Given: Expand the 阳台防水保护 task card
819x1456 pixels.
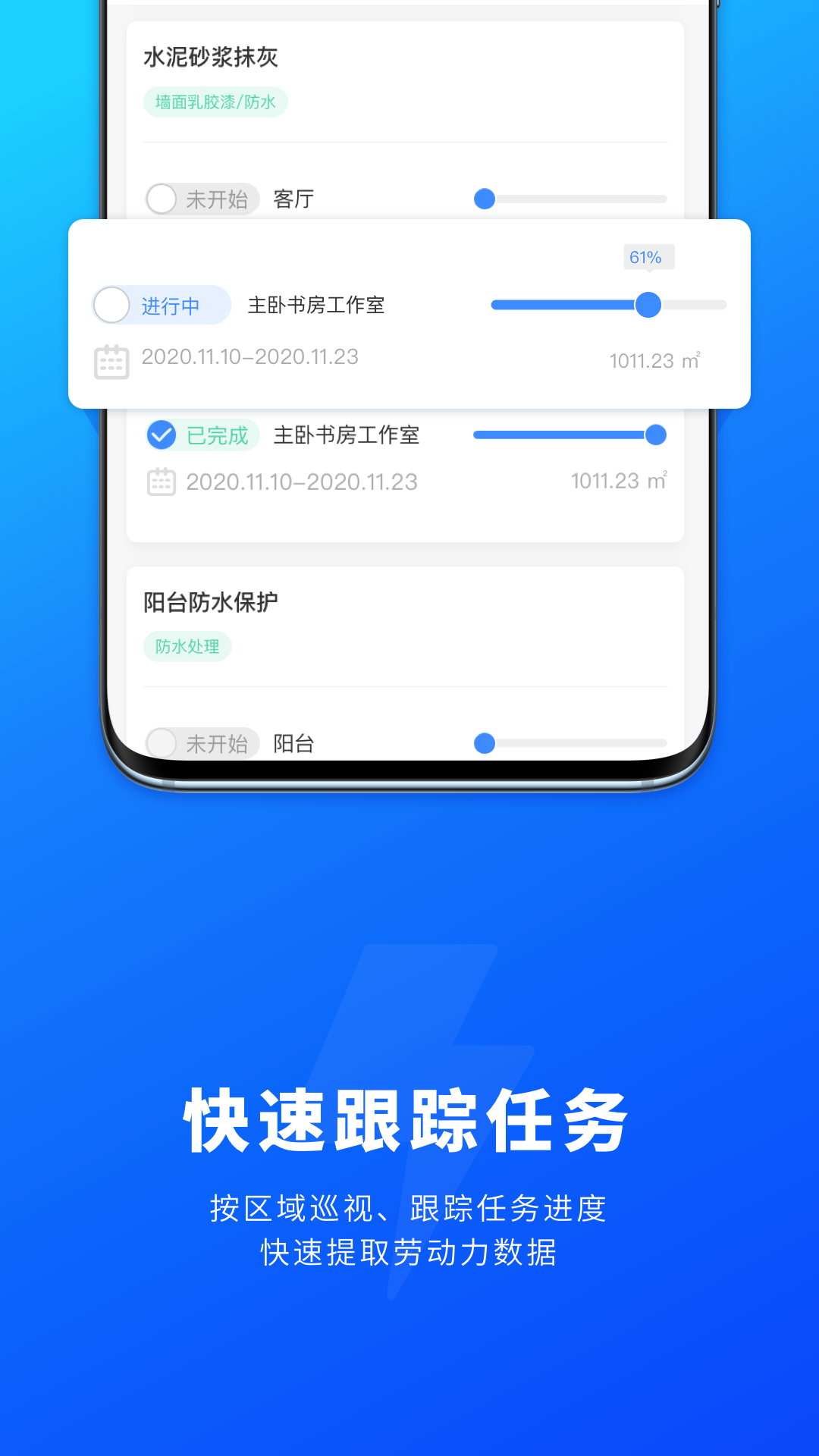Looking at the screenshot, I should click(210, 601).
